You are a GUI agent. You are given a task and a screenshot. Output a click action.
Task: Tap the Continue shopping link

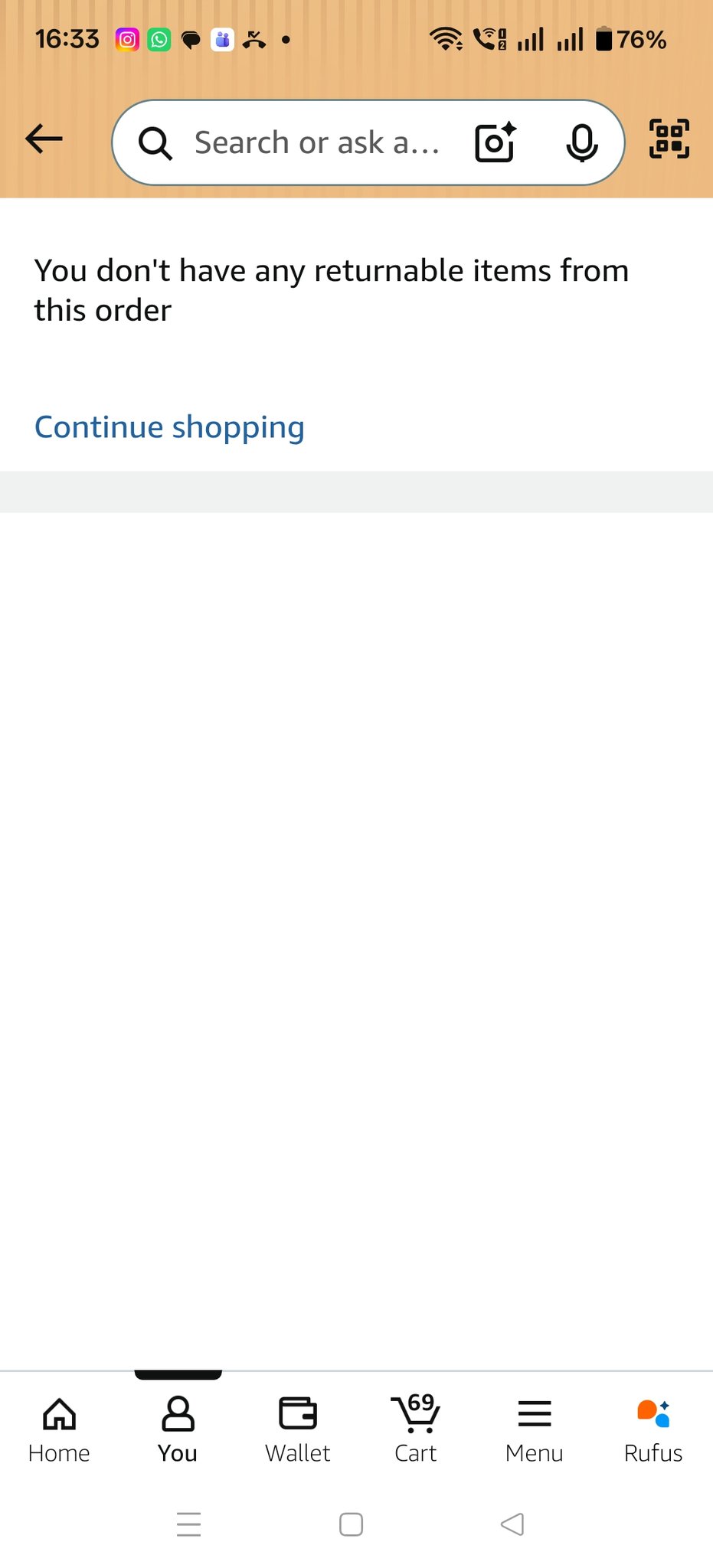click(x=169, y=427)
